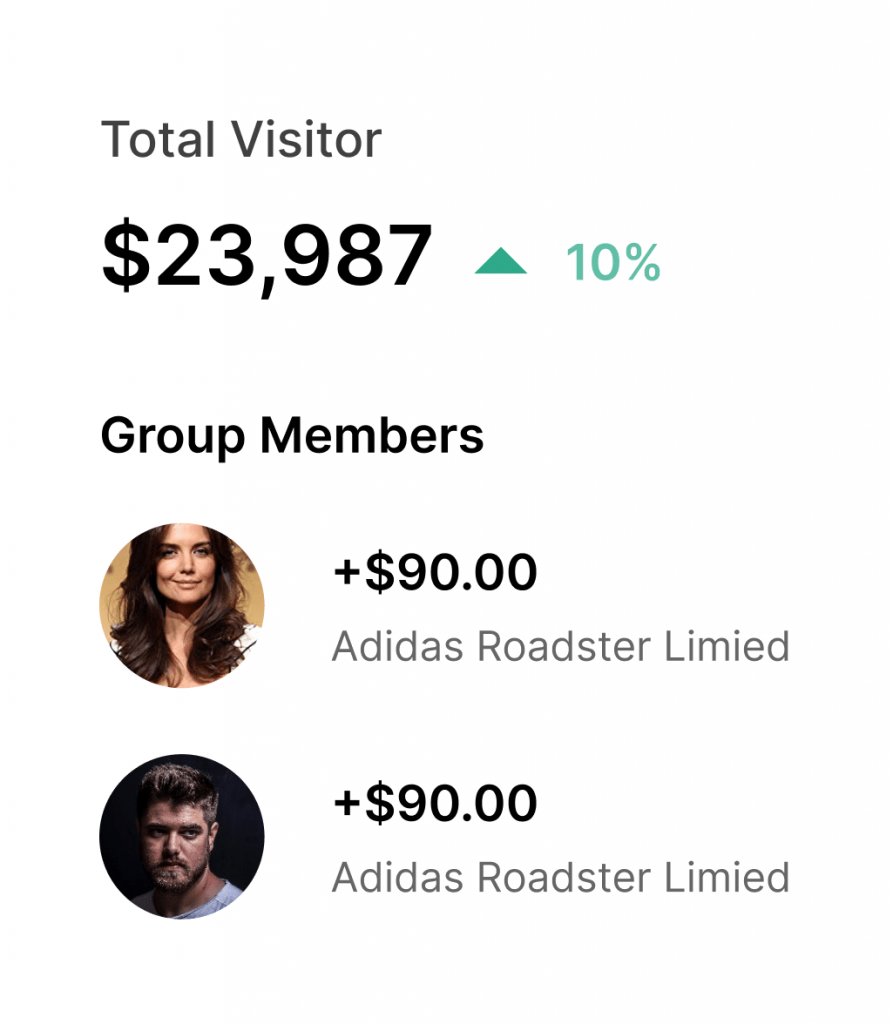The image size is (893, 1024).
Task: Click the Group Members section heading
Action: pyautogui.click(x=294, y=436)
